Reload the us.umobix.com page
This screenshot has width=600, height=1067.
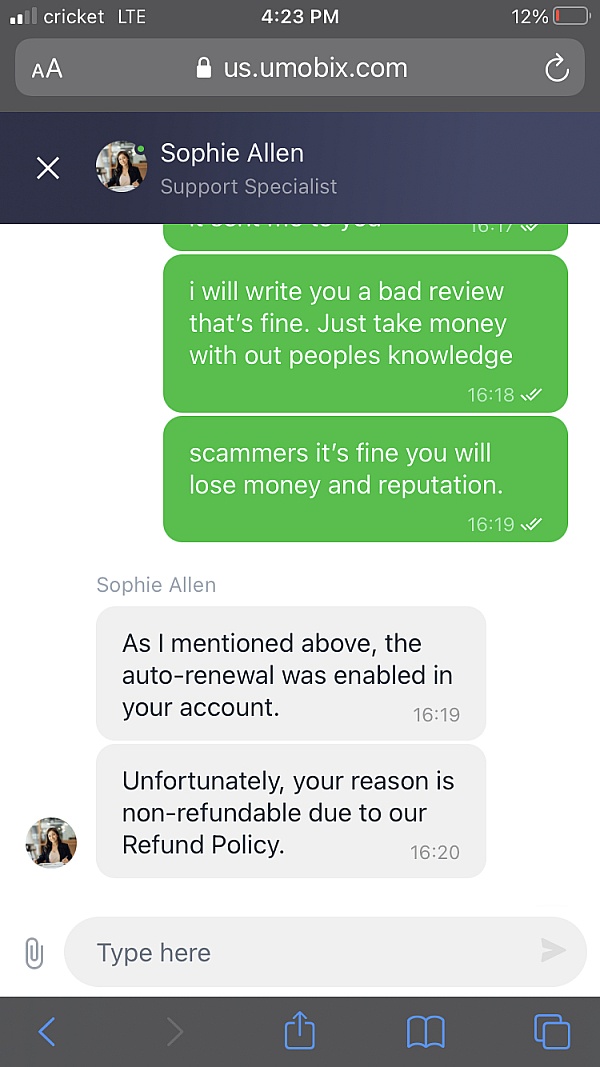(x=556, y=68)
